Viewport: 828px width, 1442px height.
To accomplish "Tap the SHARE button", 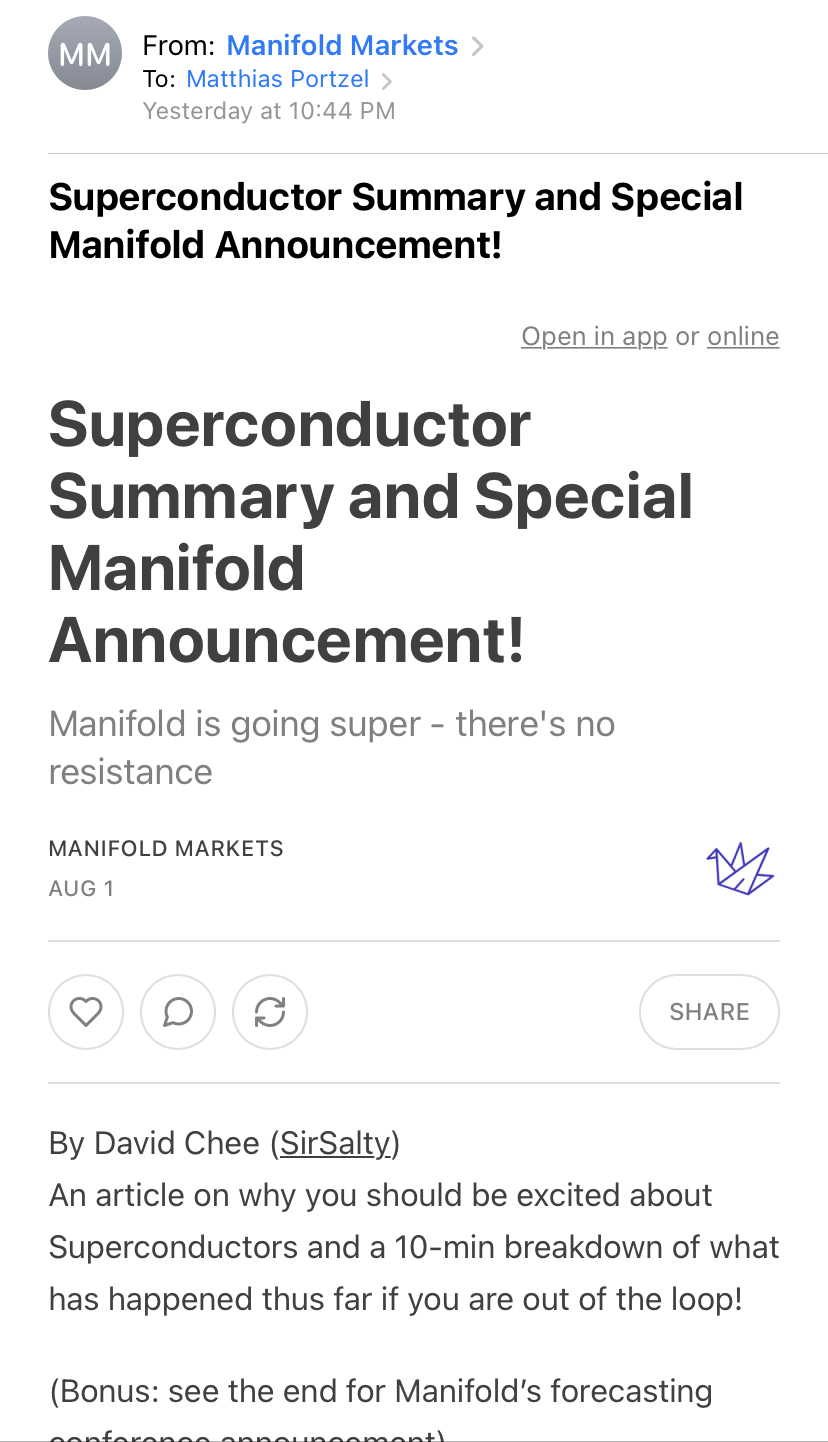I will pos(709,1012).
